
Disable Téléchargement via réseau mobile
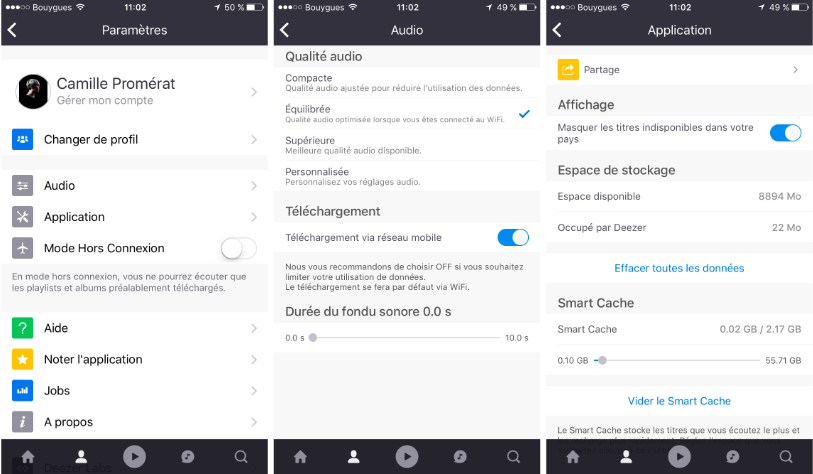pyautogui.click(x=513, y=237)
